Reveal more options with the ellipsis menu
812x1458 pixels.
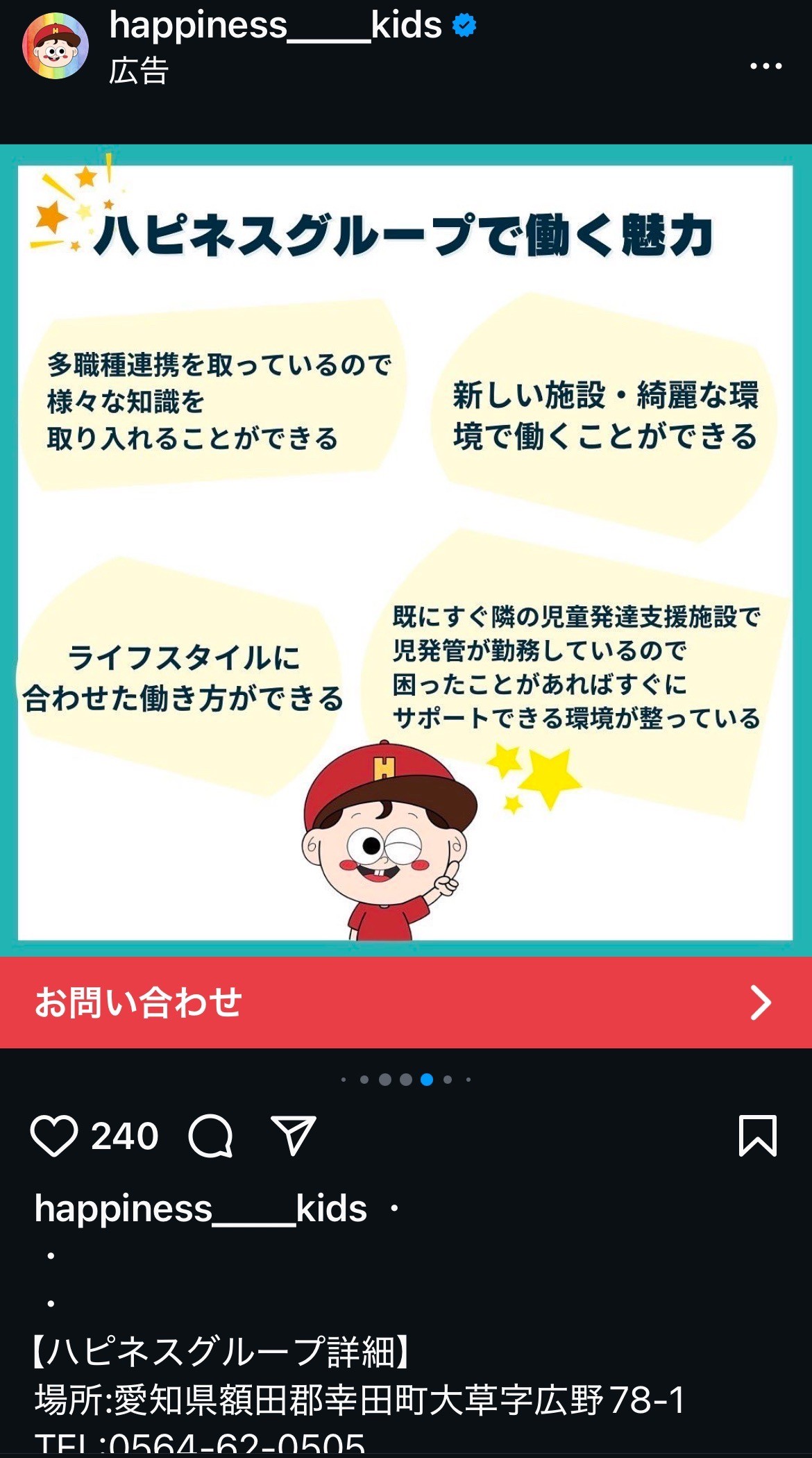tap(766, 66)
